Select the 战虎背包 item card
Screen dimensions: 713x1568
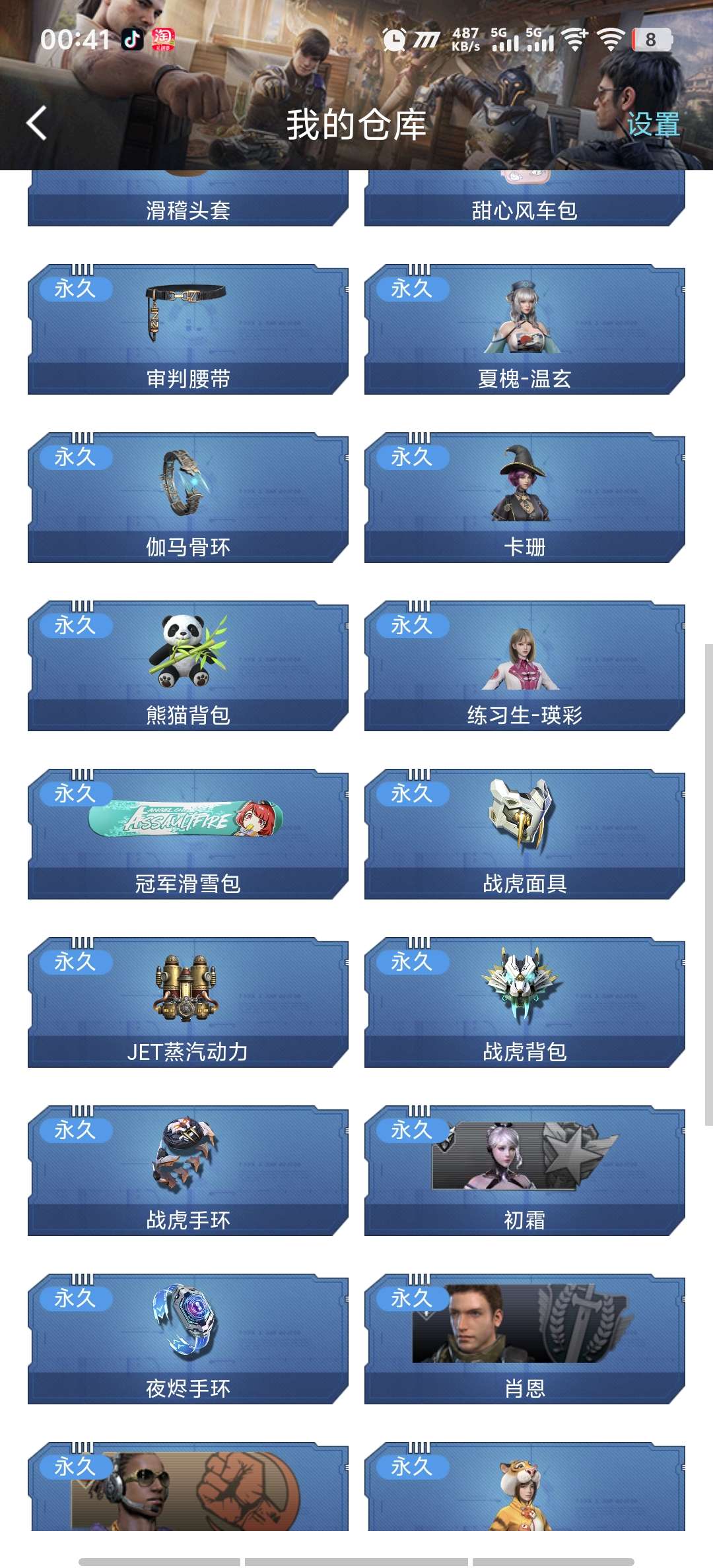pos(525,1003)
